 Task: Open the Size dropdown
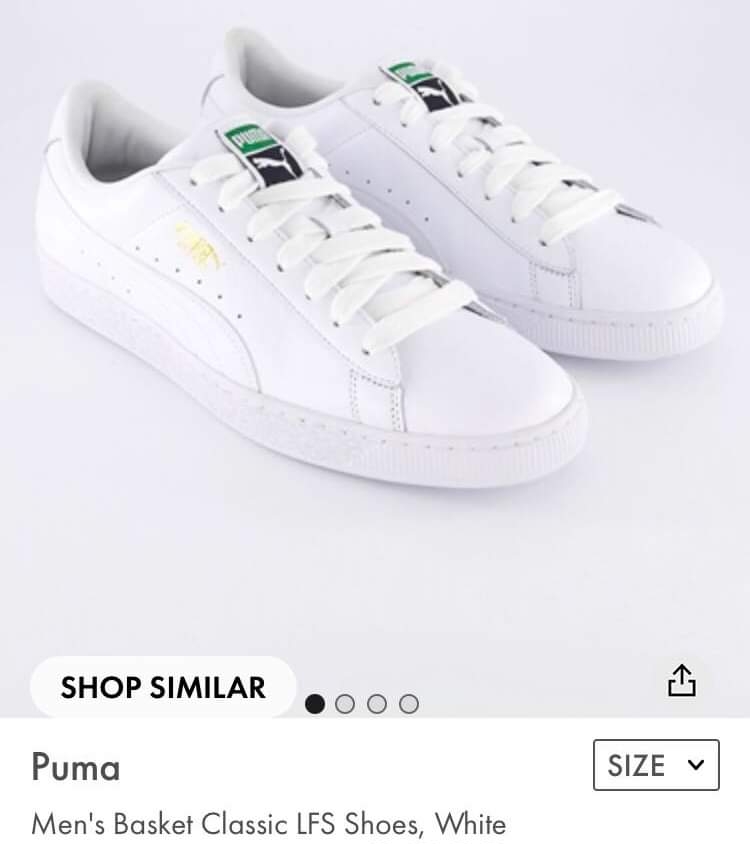tap(656, 765)
